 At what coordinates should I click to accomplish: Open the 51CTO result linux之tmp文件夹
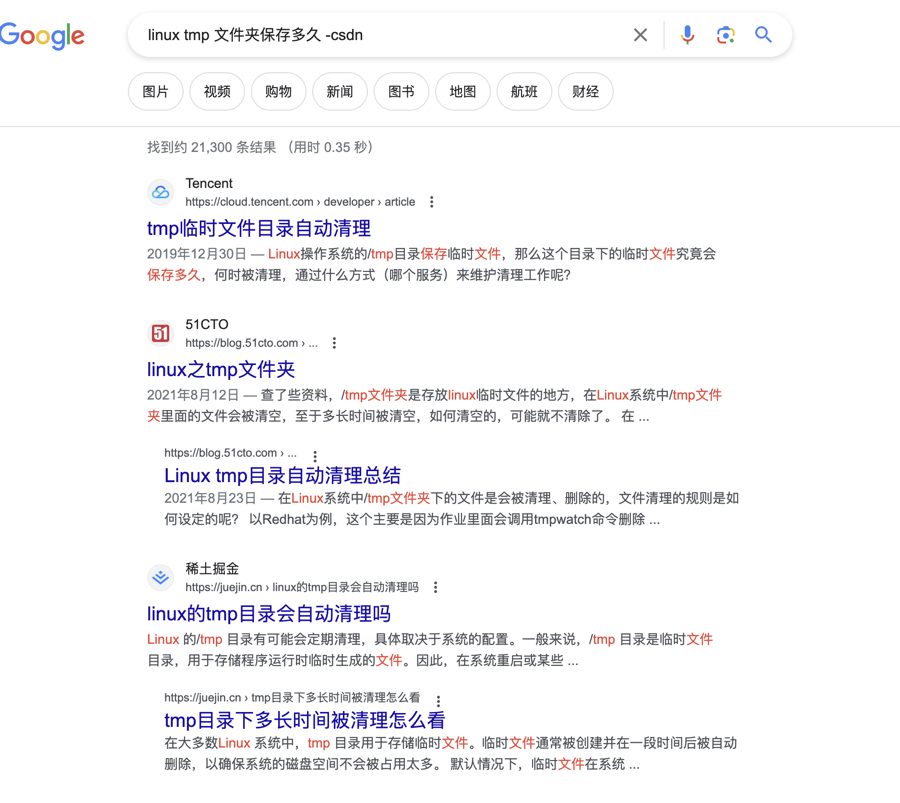click(x=221, y=370)
